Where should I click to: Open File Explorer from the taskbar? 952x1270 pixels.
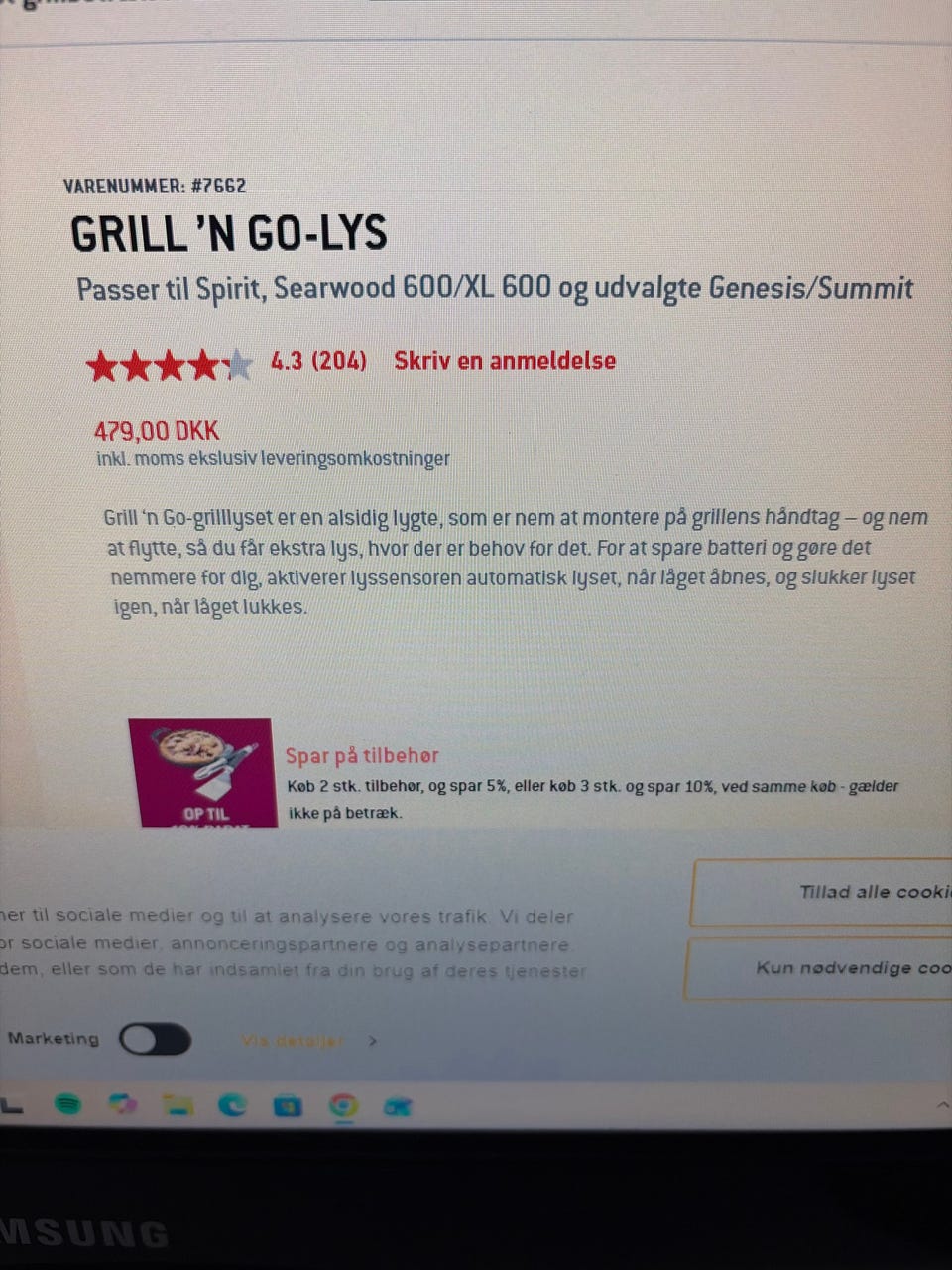[179, 1105]
